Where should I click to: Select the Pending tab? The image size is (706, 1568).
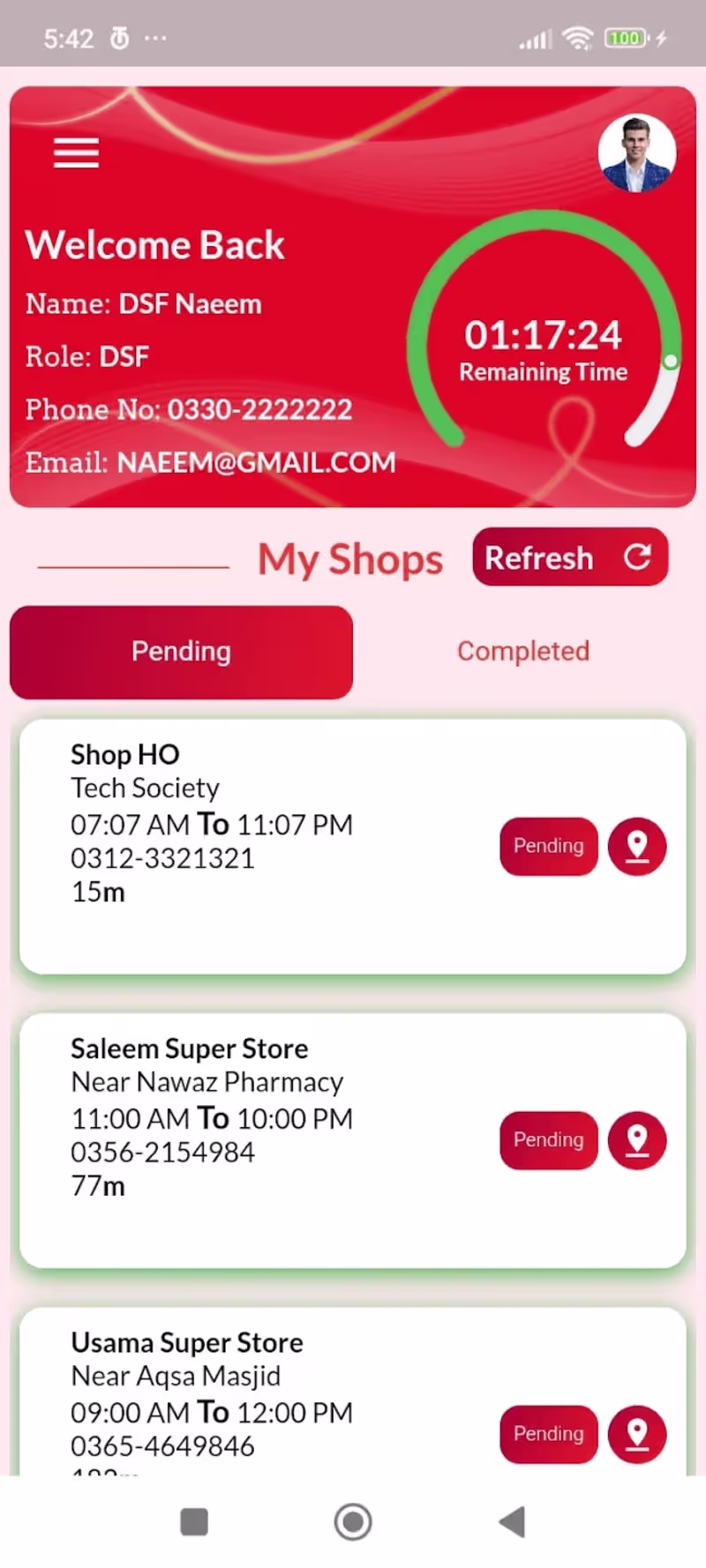pyautogui.click(x=181, y=652)
